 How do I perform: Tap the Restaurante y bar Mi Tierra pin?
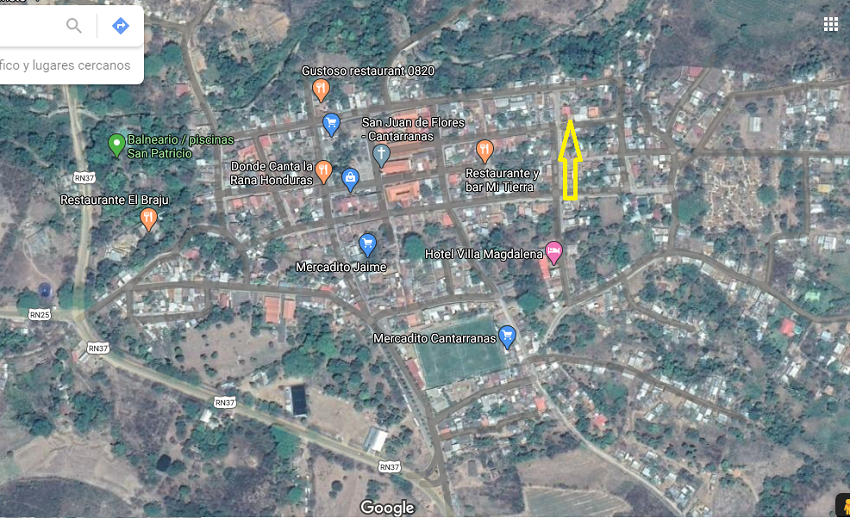coord(485,150)
